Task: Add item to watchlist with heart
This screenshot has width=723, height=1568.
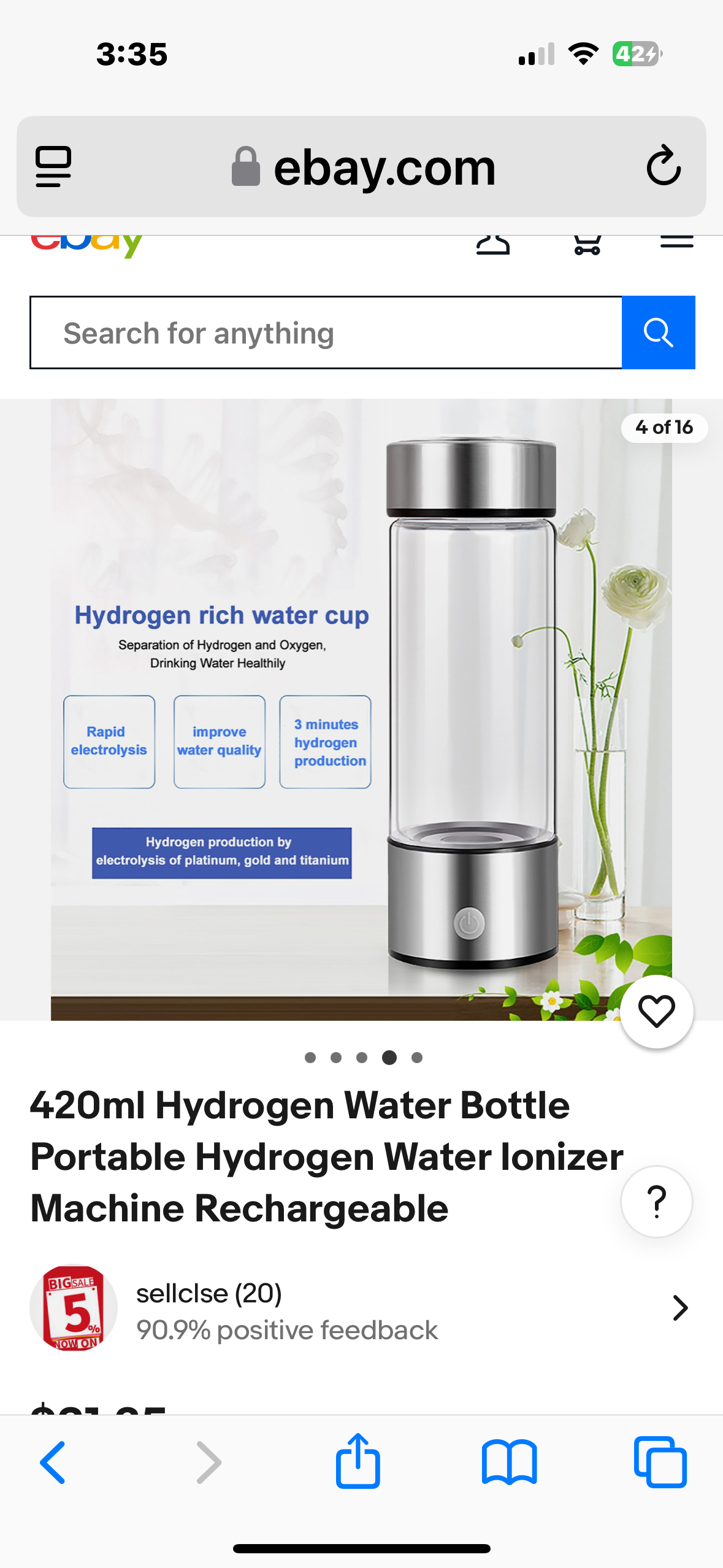Action: point(656,1011)
